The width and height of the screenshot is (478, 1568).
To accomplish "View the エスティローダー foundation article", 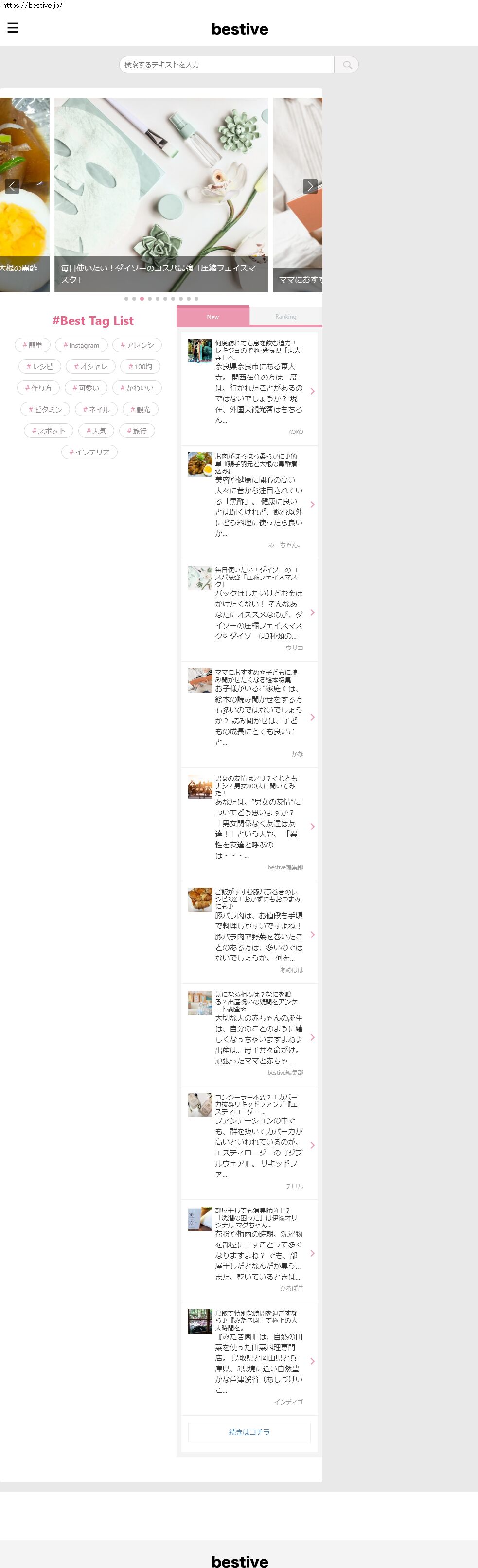I will point(249,1142).
